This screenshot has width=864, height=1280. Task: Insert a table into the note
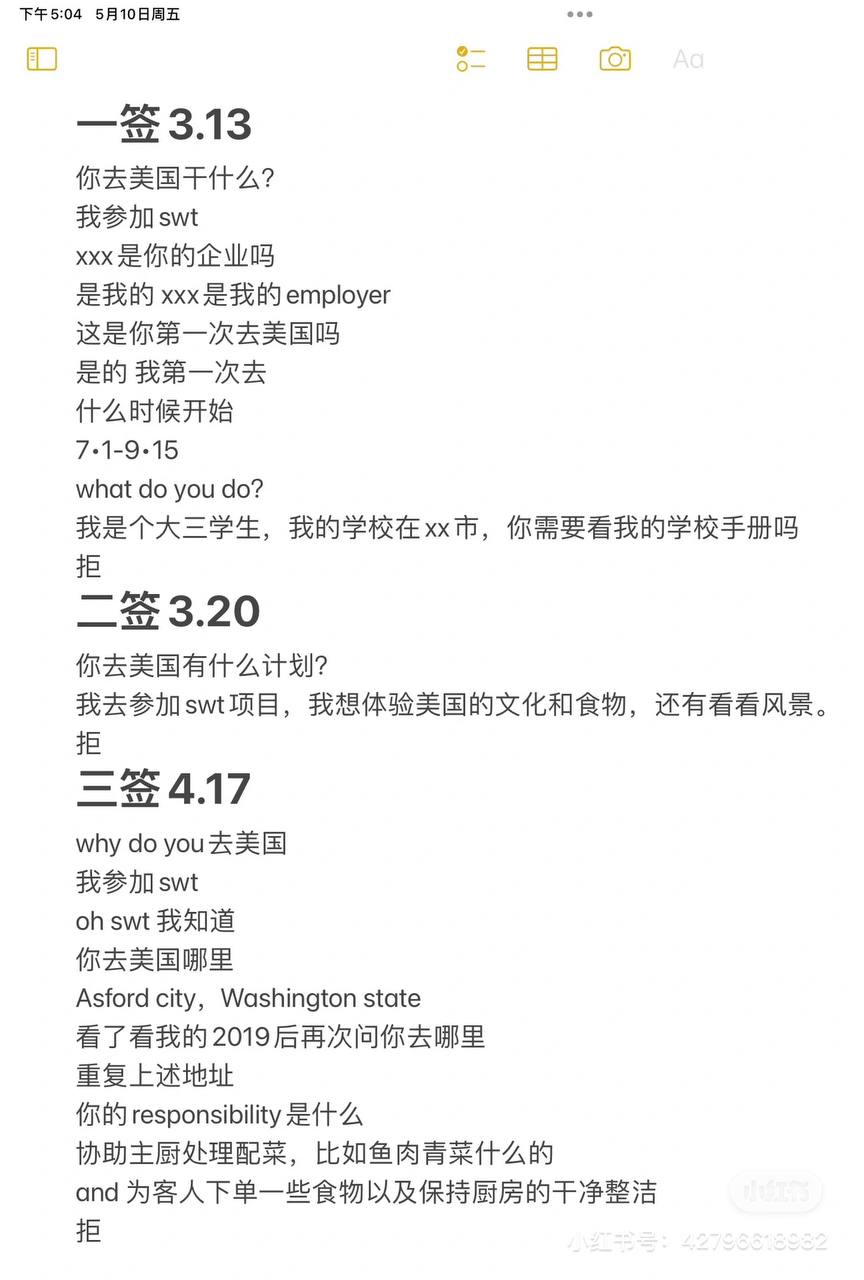point(540,59)
